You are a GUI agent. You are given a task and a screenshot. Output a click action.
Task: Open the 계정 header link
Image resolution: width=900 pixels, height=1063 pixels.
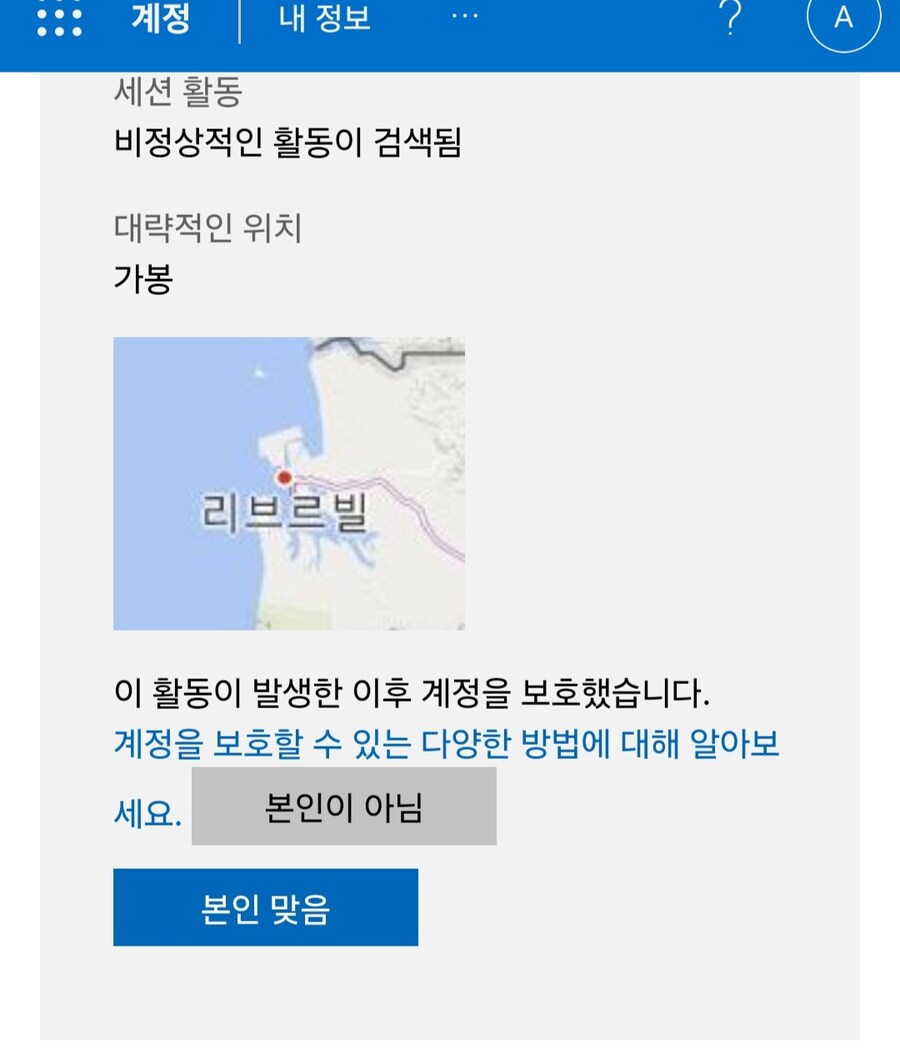tap(161, 20)
